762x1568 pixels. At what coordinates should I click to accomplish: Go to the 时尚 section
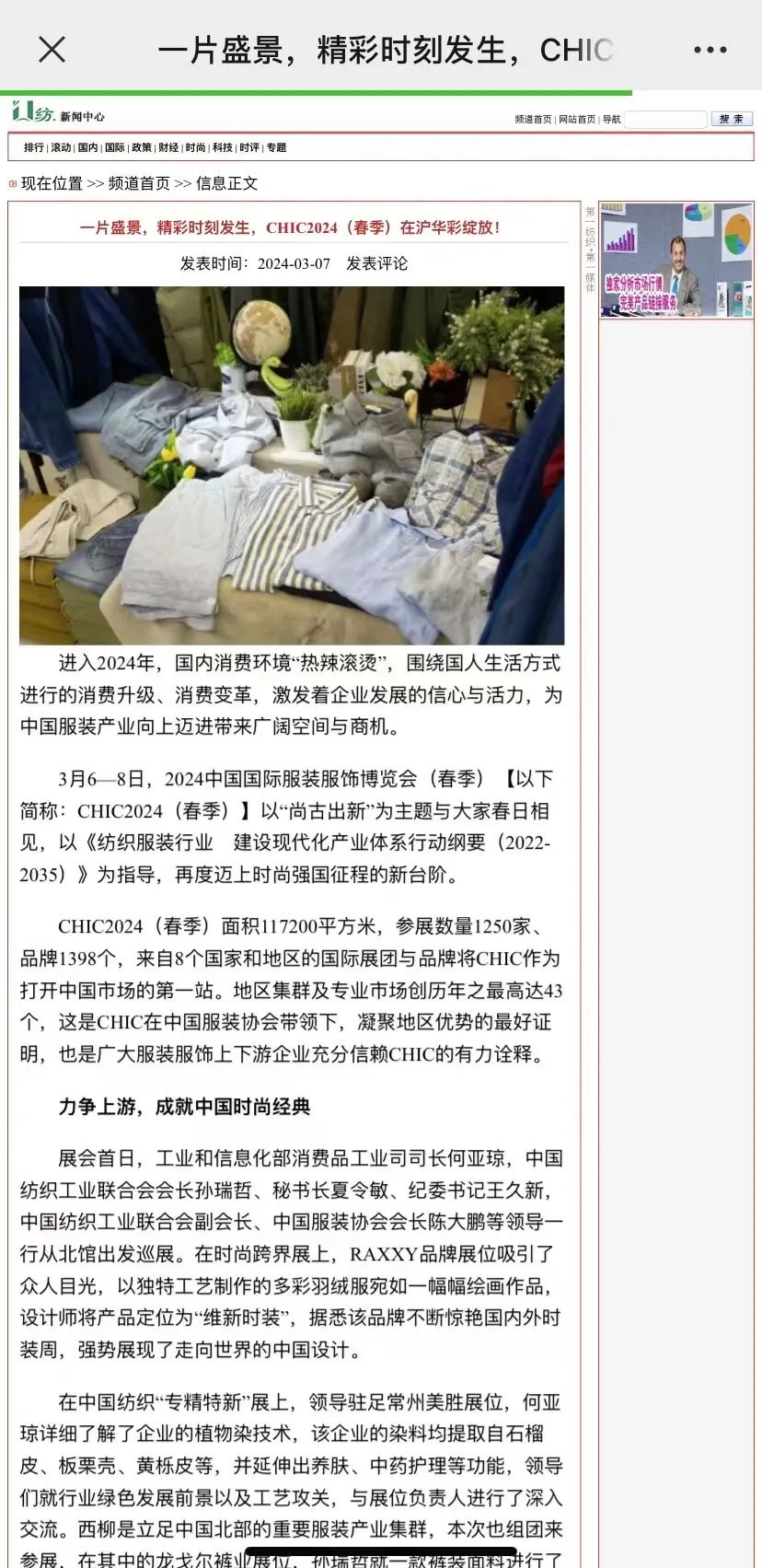pos(195,147)
